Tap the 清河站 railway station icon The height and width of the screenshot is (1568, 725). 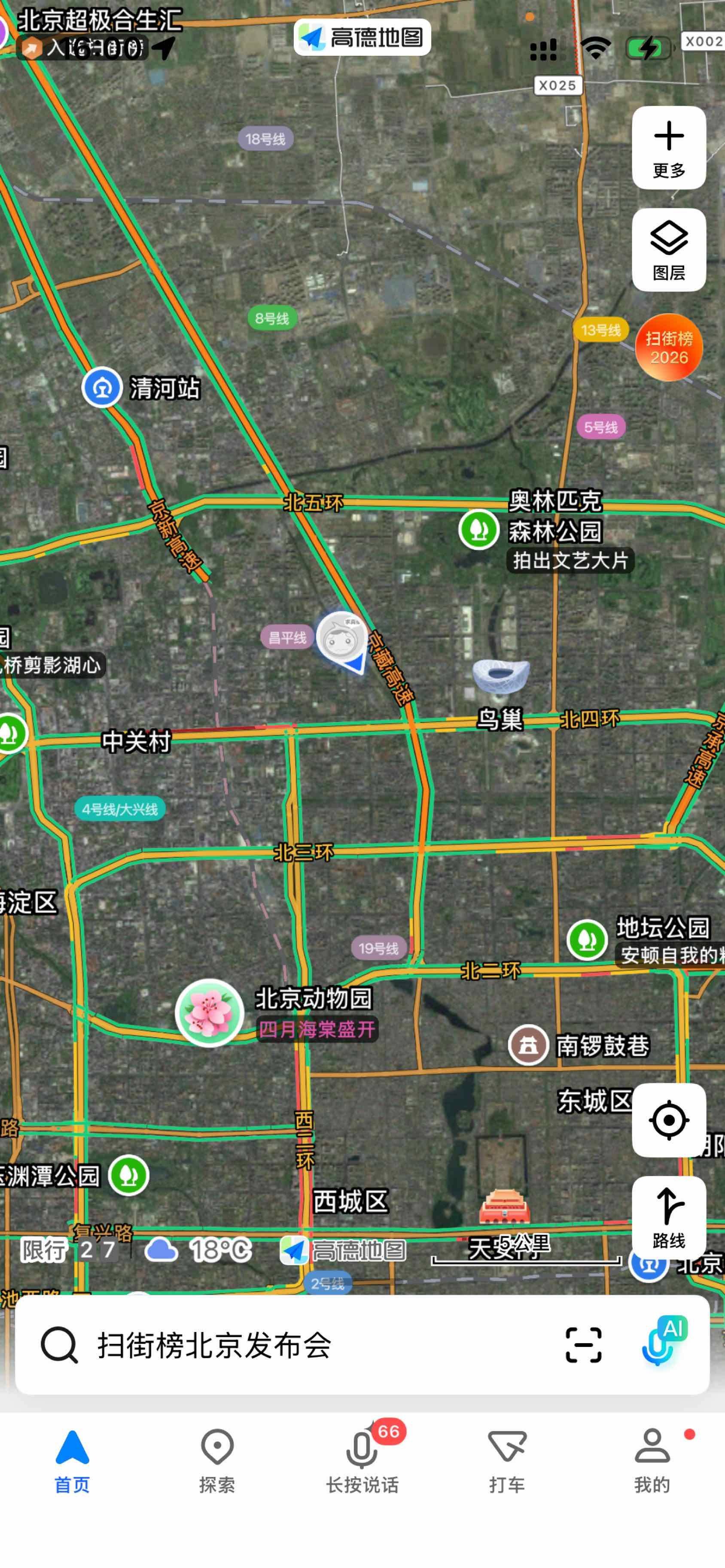pyautogui.click(x=102, y=388)
